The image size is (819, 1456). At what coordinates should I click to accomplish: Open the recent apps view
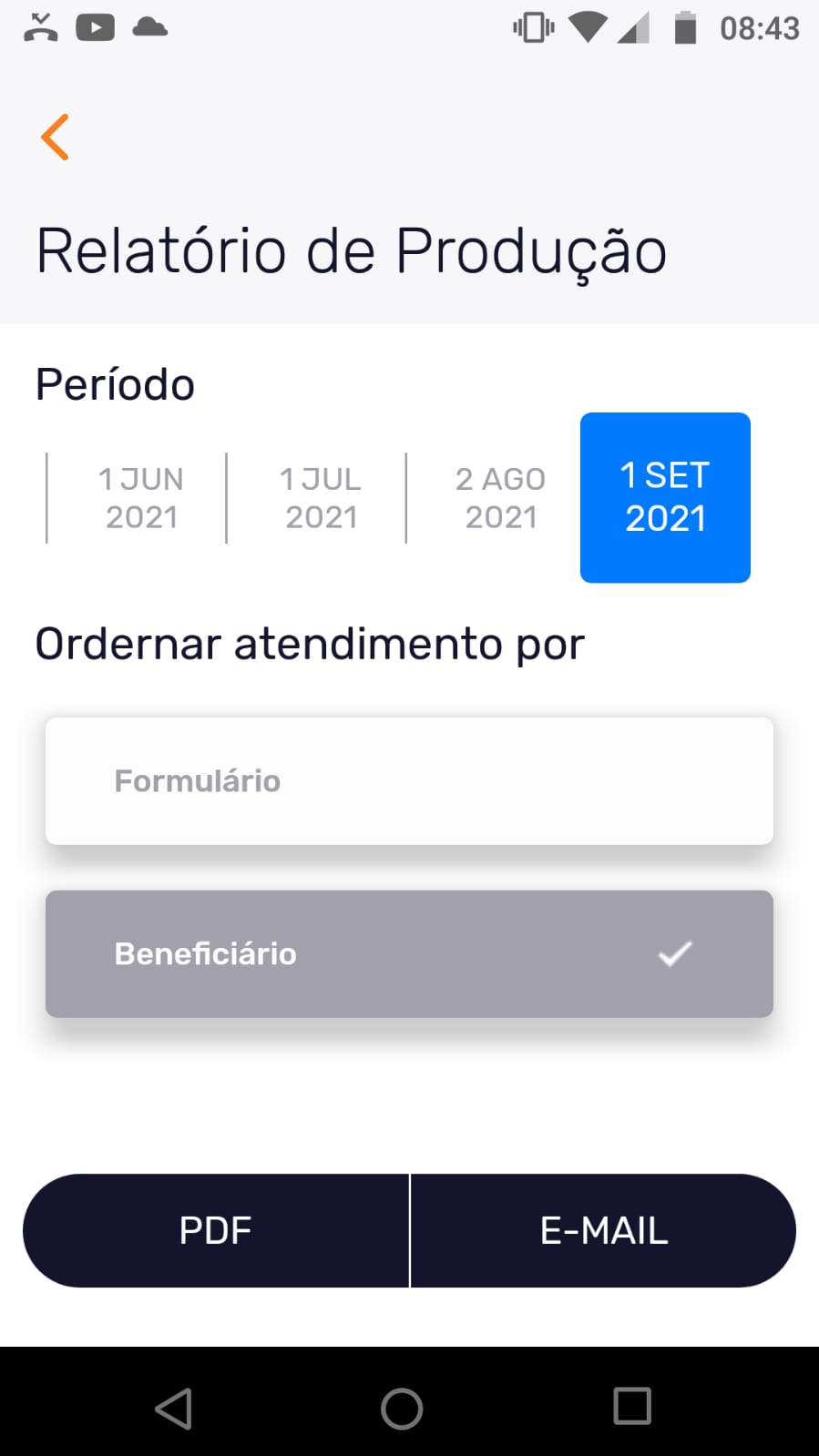pyautogui.click(x=632, y=1406)
